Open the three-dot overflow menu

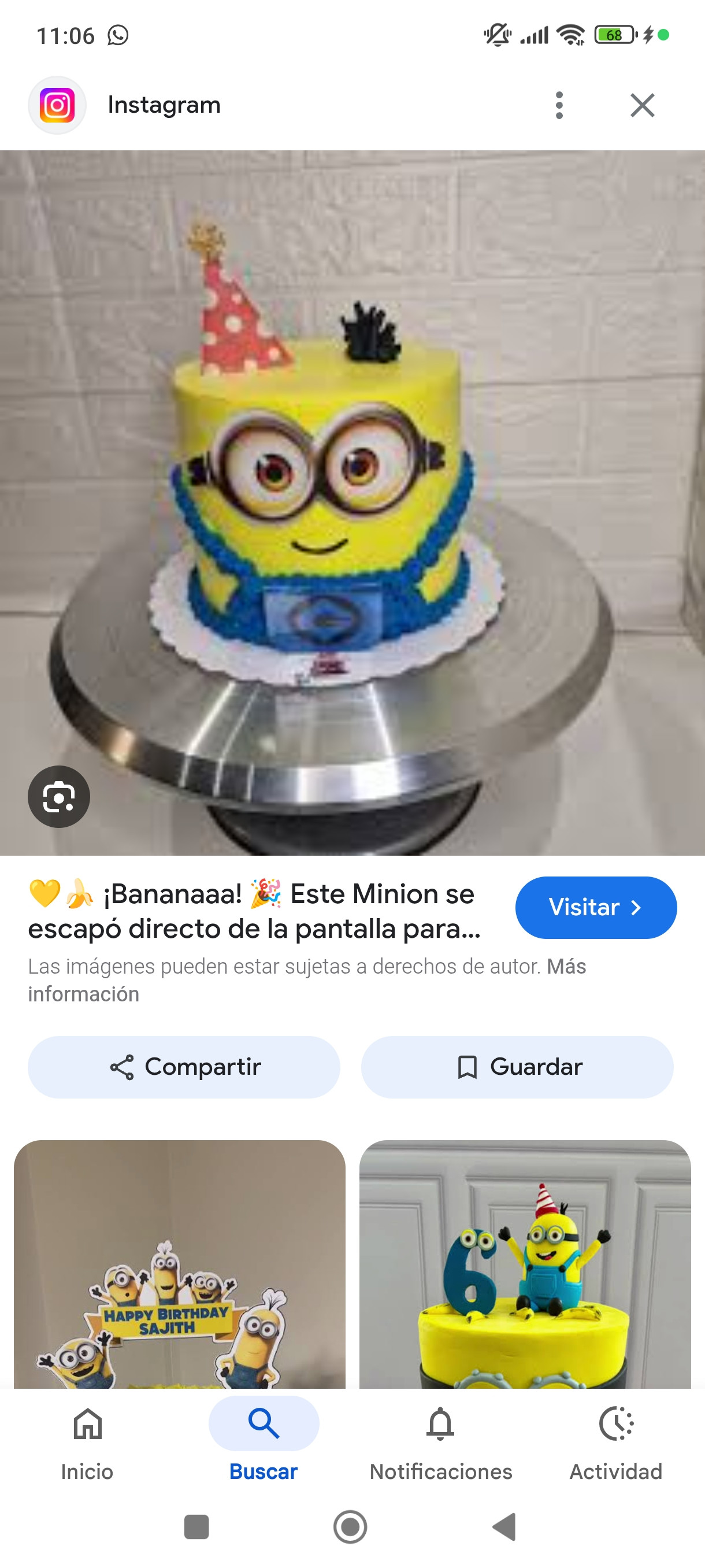click(x=559, y=105)
